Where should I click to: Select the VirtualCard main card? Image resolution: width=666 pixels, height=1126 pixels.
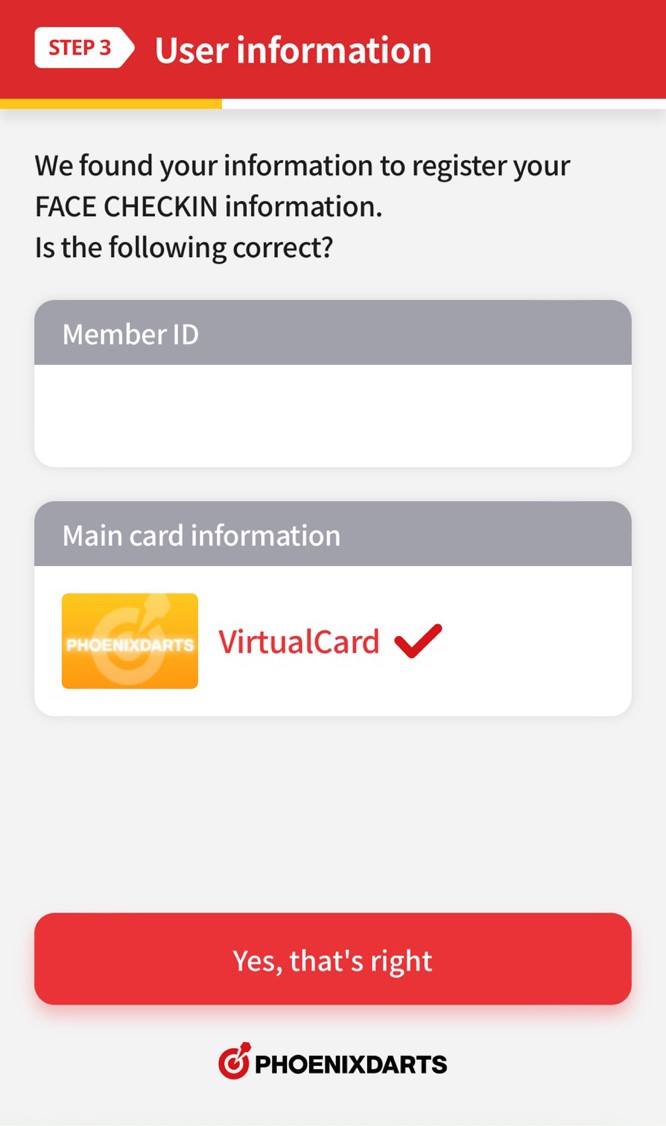coord(298,641)
